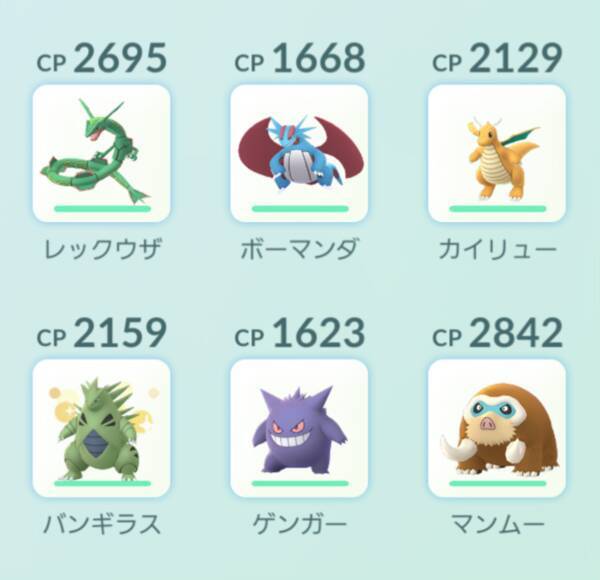Screen dimensions: 600x580
Task: Tap バンギラス with CP 2159
Action: (101, 428)
